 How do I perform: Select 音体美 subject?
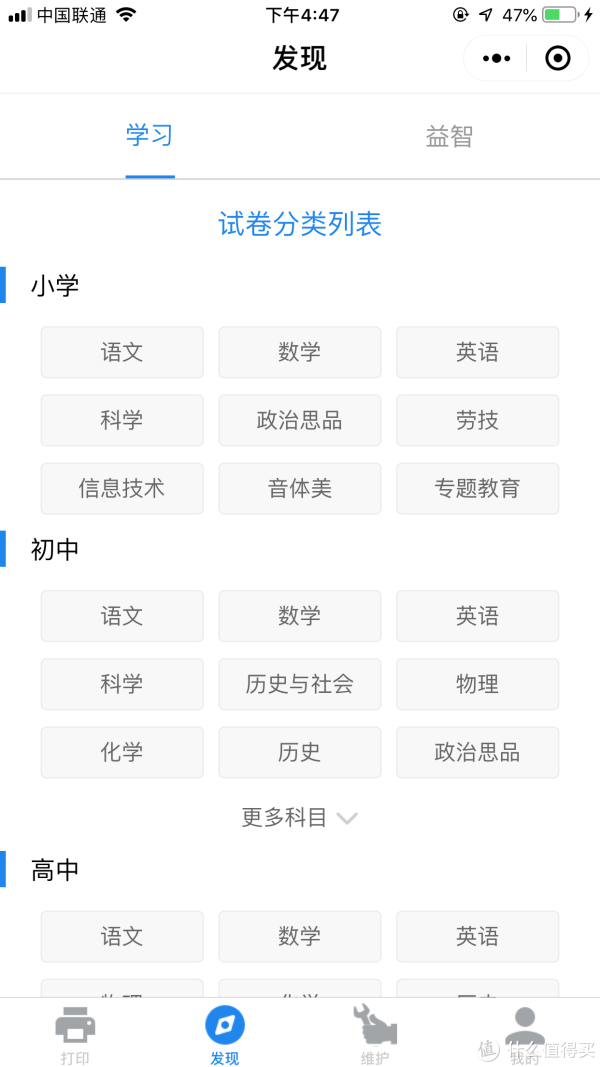pos(299,489)
